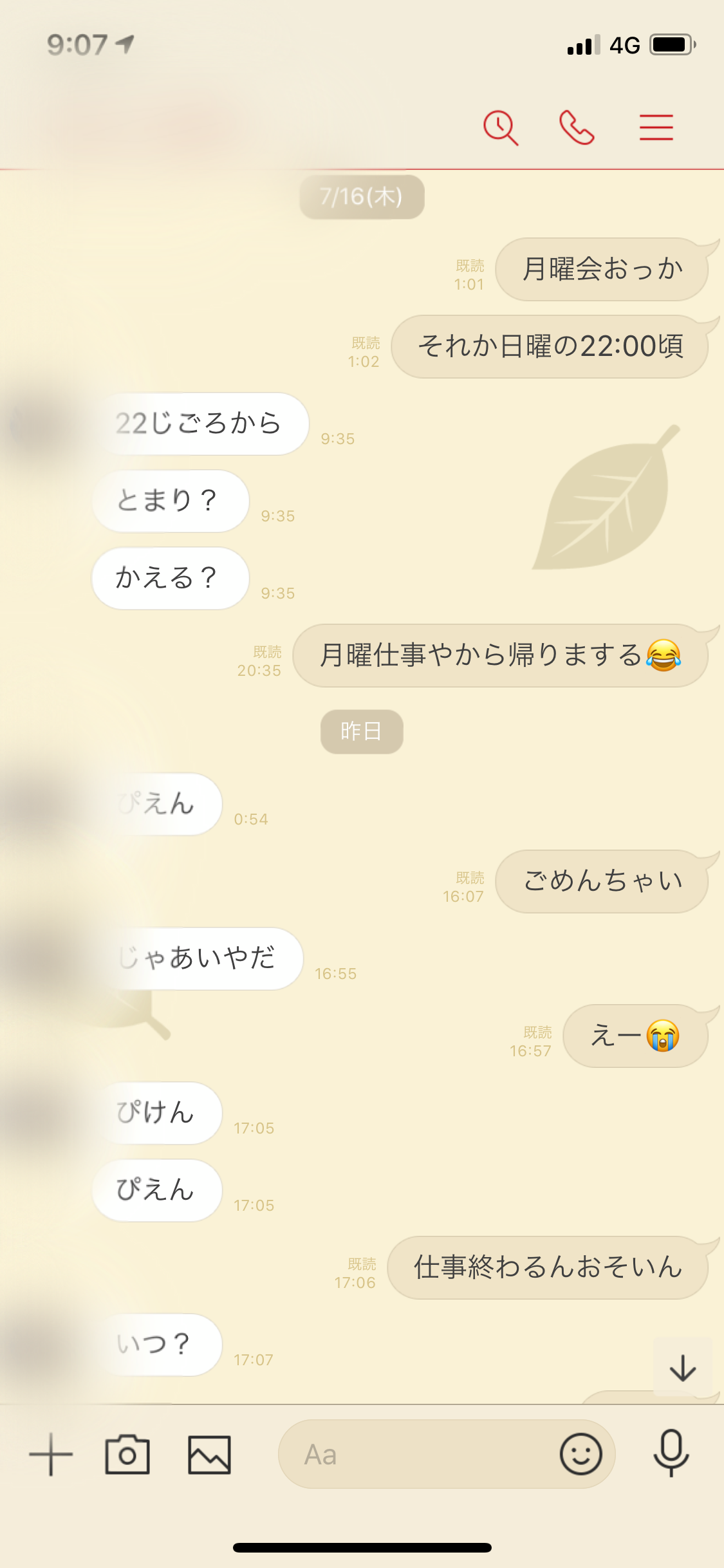Start a voice call
This screenshot has height=1568, width=724.
click(x=577, y=127)
